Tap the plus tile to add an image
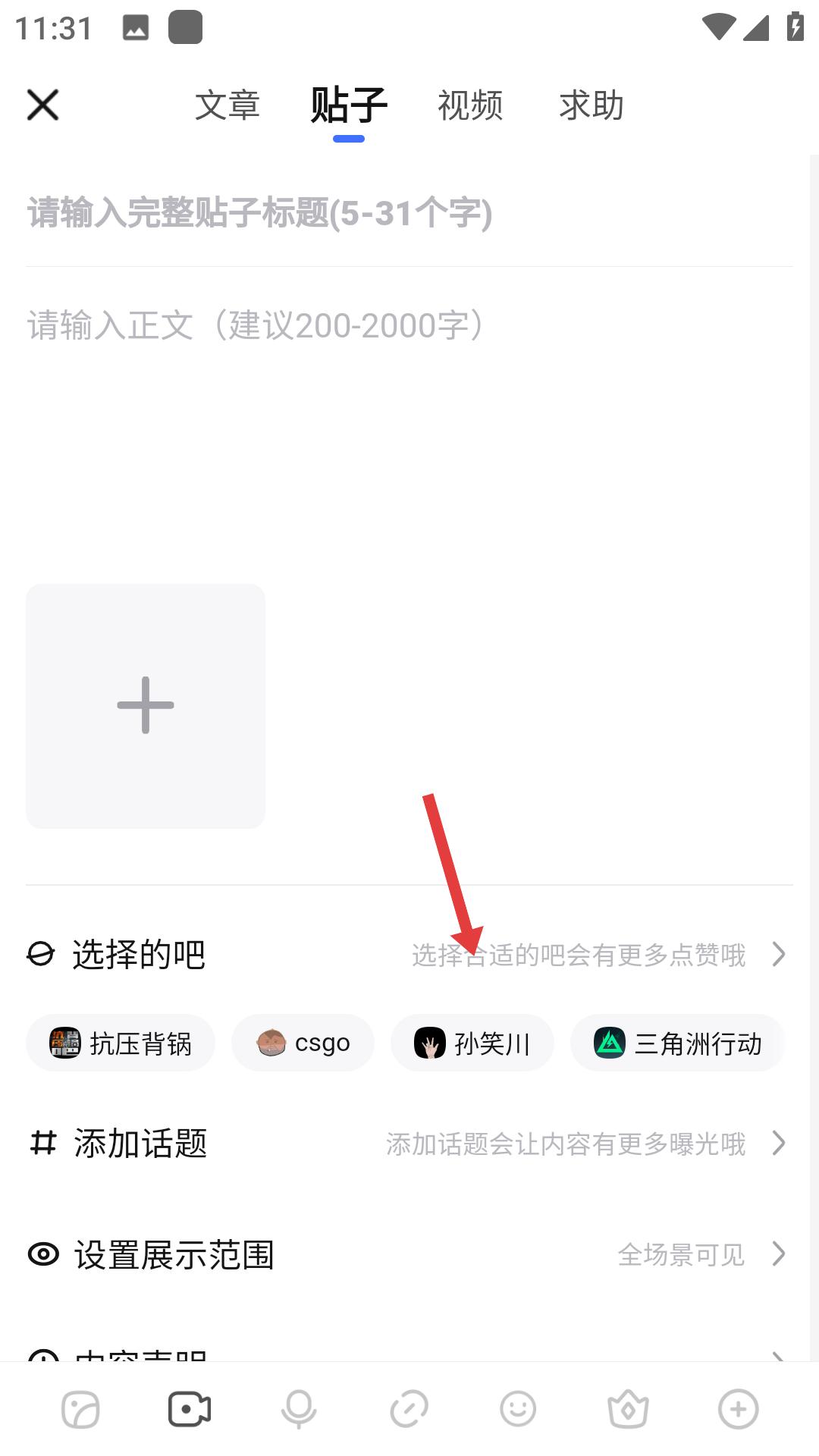The width and height of the screenshot is (819, 1456). (x=146, y=705)
